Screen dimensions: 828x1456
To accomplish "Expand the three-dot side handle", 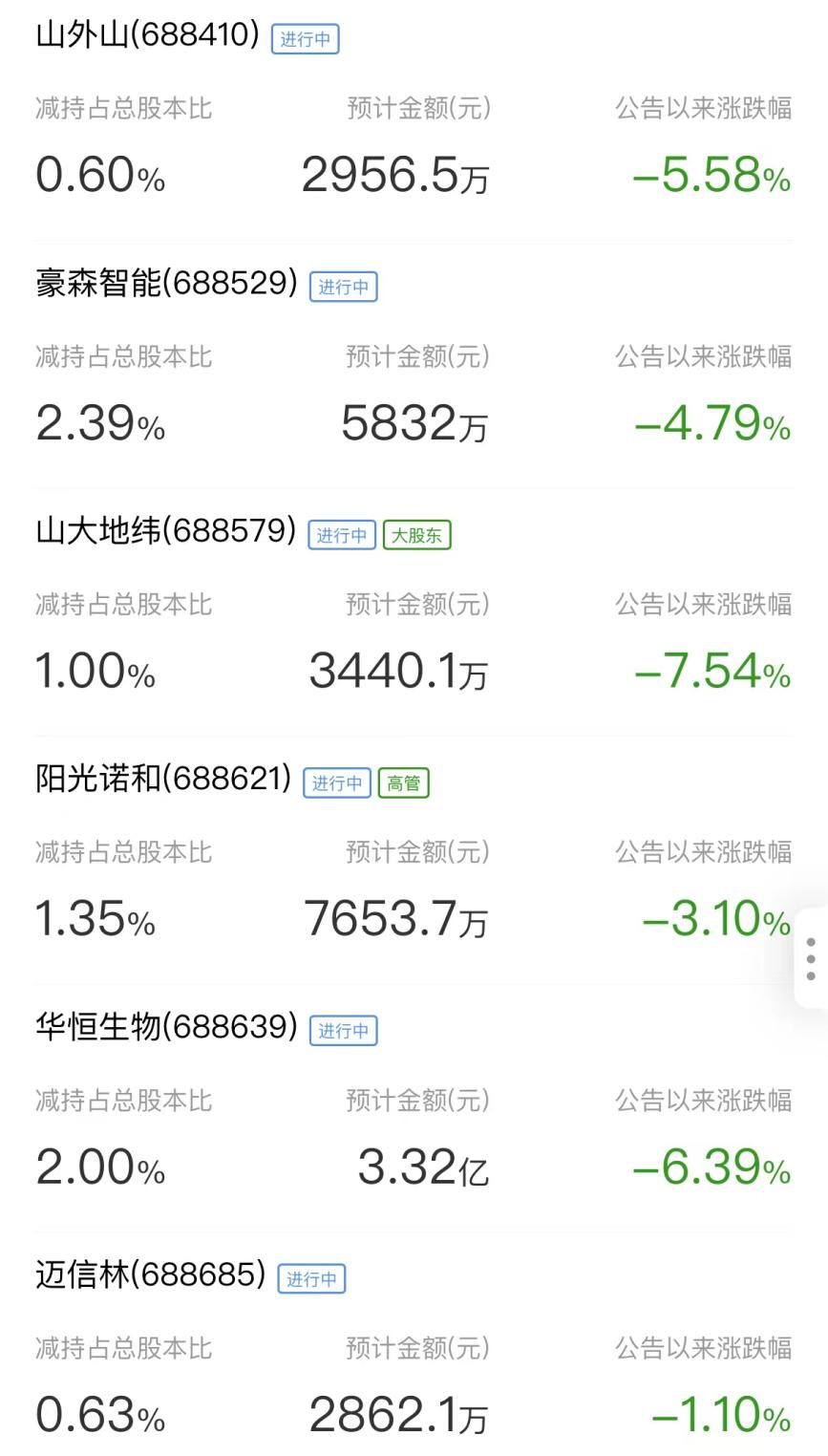I will click(x=811, y=958).
